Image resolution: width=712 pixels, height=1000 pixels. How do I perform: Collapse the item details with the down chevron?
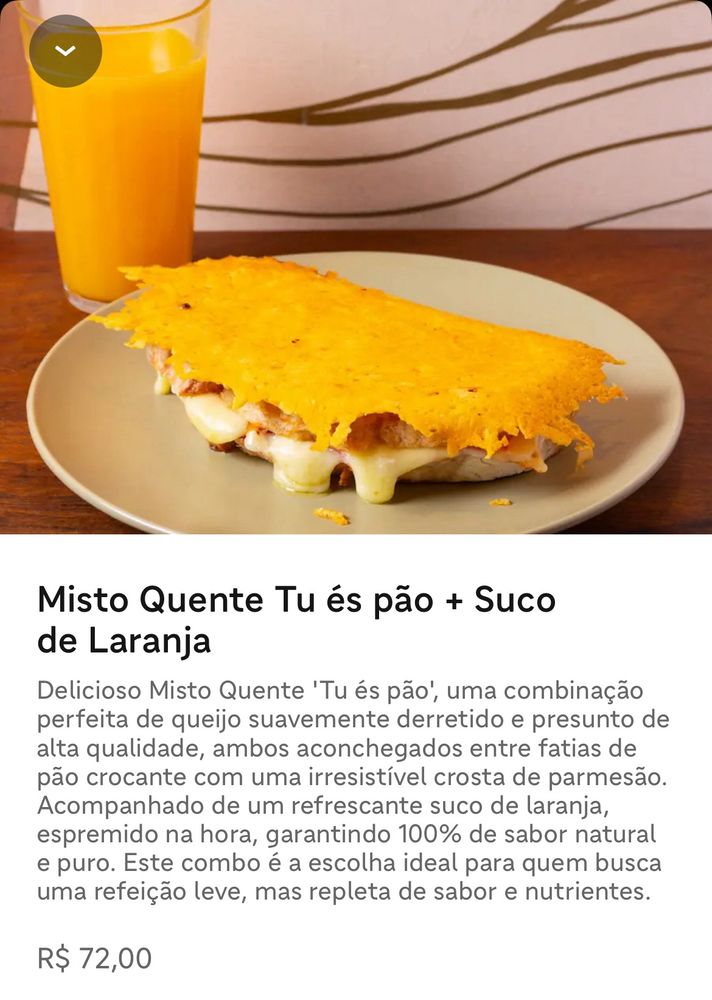point(65,51)
